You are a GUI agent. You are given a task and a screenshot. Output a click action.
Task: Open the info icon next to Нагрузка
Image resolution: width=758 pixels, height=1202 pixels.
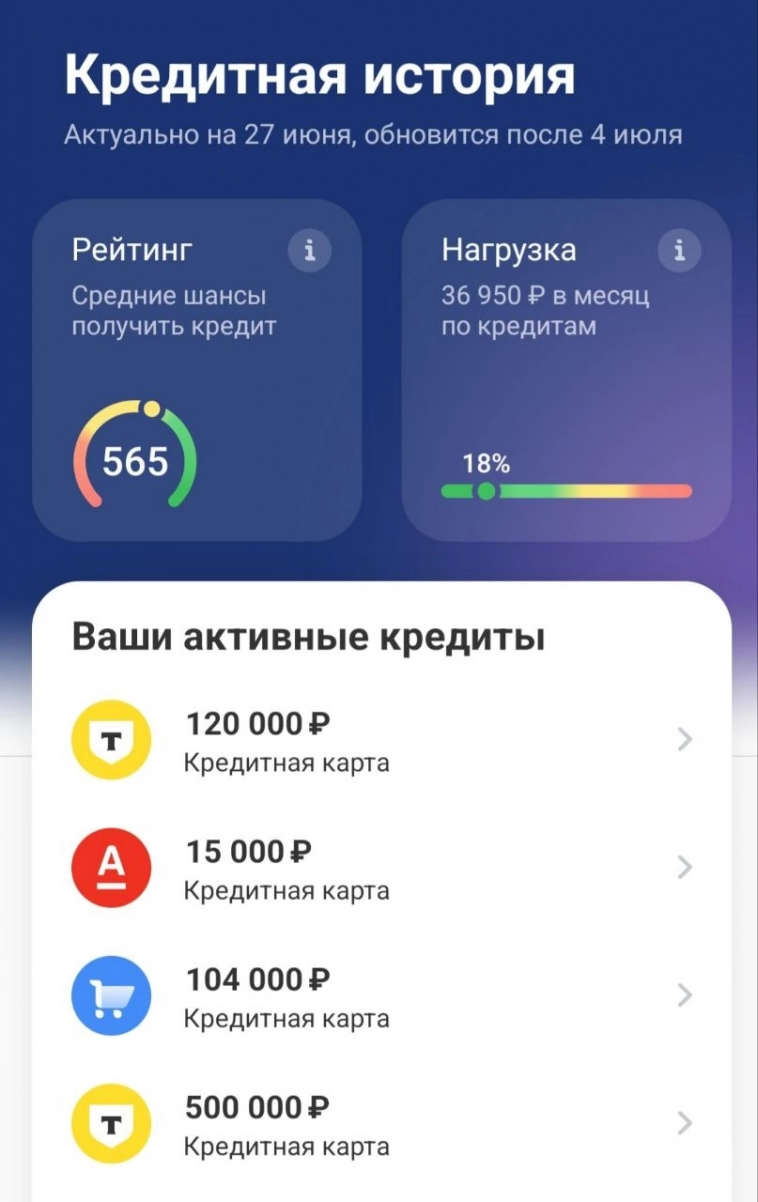(680, 250)
